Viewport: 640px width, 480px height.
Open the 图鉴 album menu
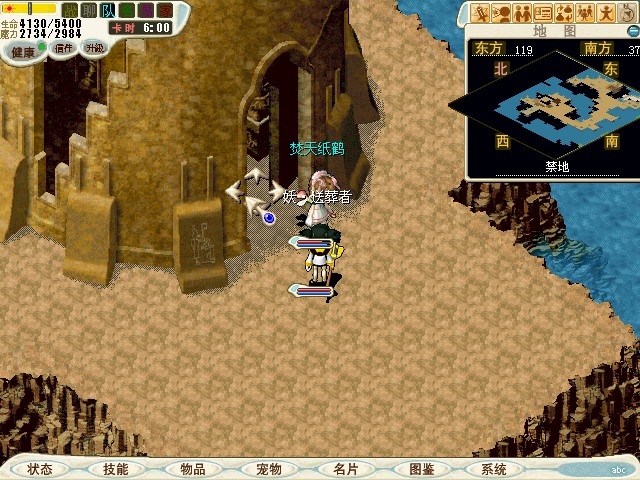[x=420, y=469]
